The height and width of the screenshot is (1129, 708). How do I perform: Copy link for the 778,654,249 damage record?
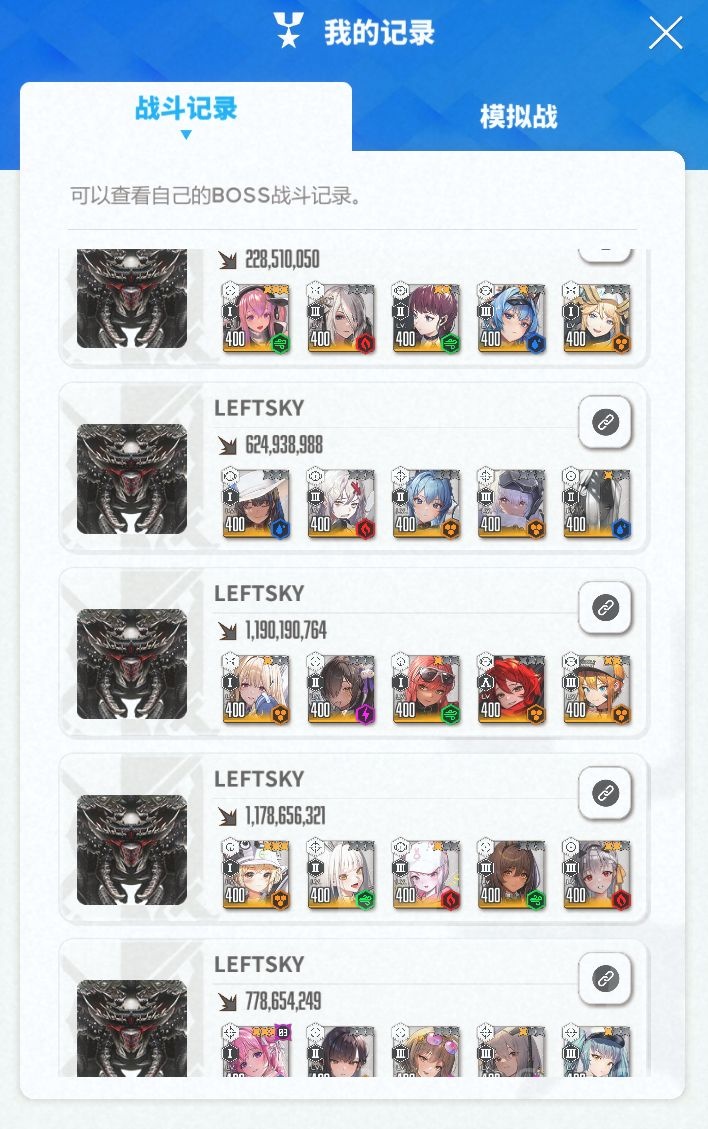pos(605,977)
